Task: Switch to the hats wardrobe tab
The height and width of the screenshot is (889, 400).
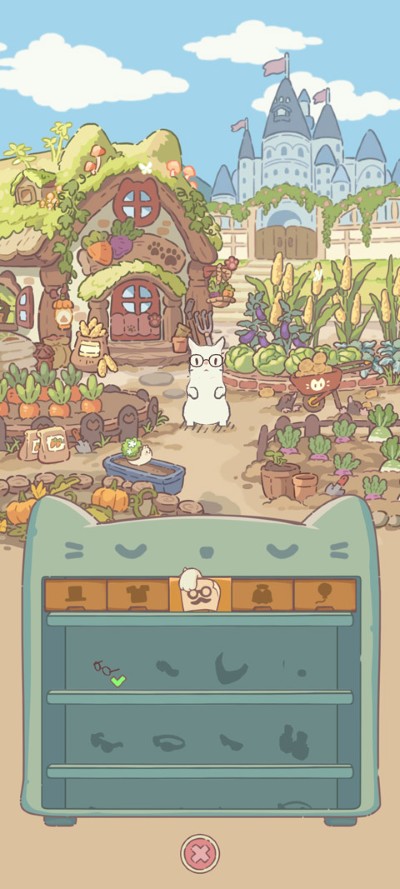Action: pyautogui.click(x=75, y=595)
